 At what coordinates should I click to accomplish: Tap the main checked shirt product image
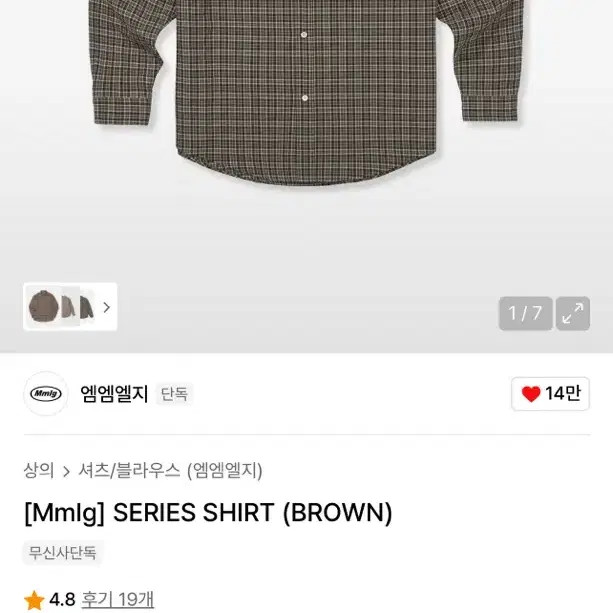pos(306,90)
